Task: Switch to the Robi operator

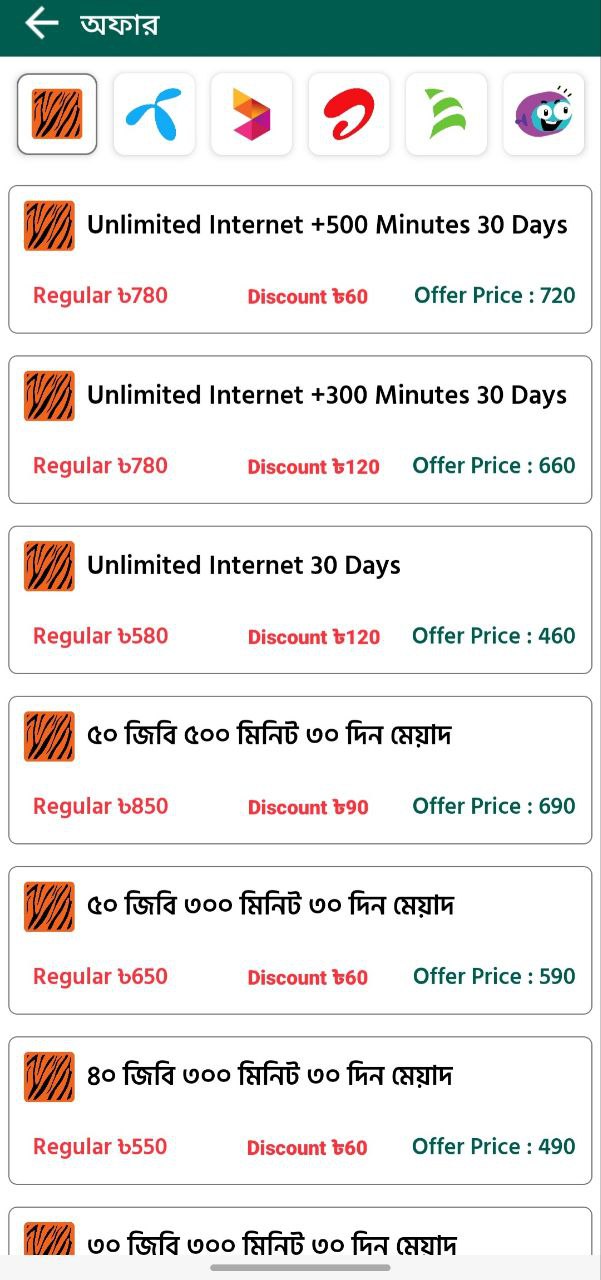Action: click(251, 114)
